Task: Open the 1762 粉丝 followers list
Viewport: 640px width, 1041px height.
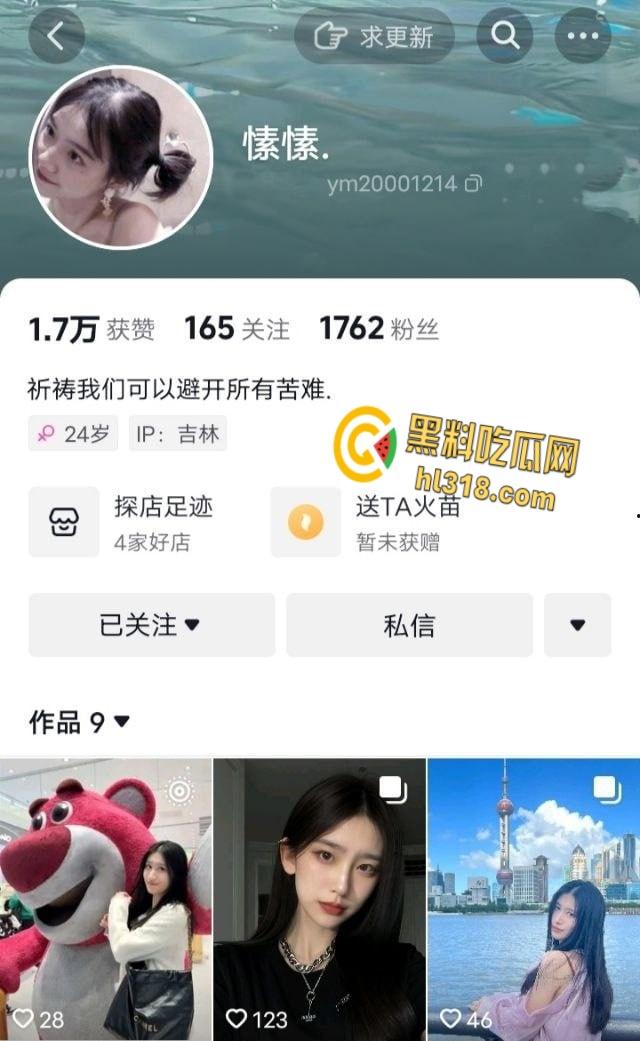Action: (x=379, y=328)
